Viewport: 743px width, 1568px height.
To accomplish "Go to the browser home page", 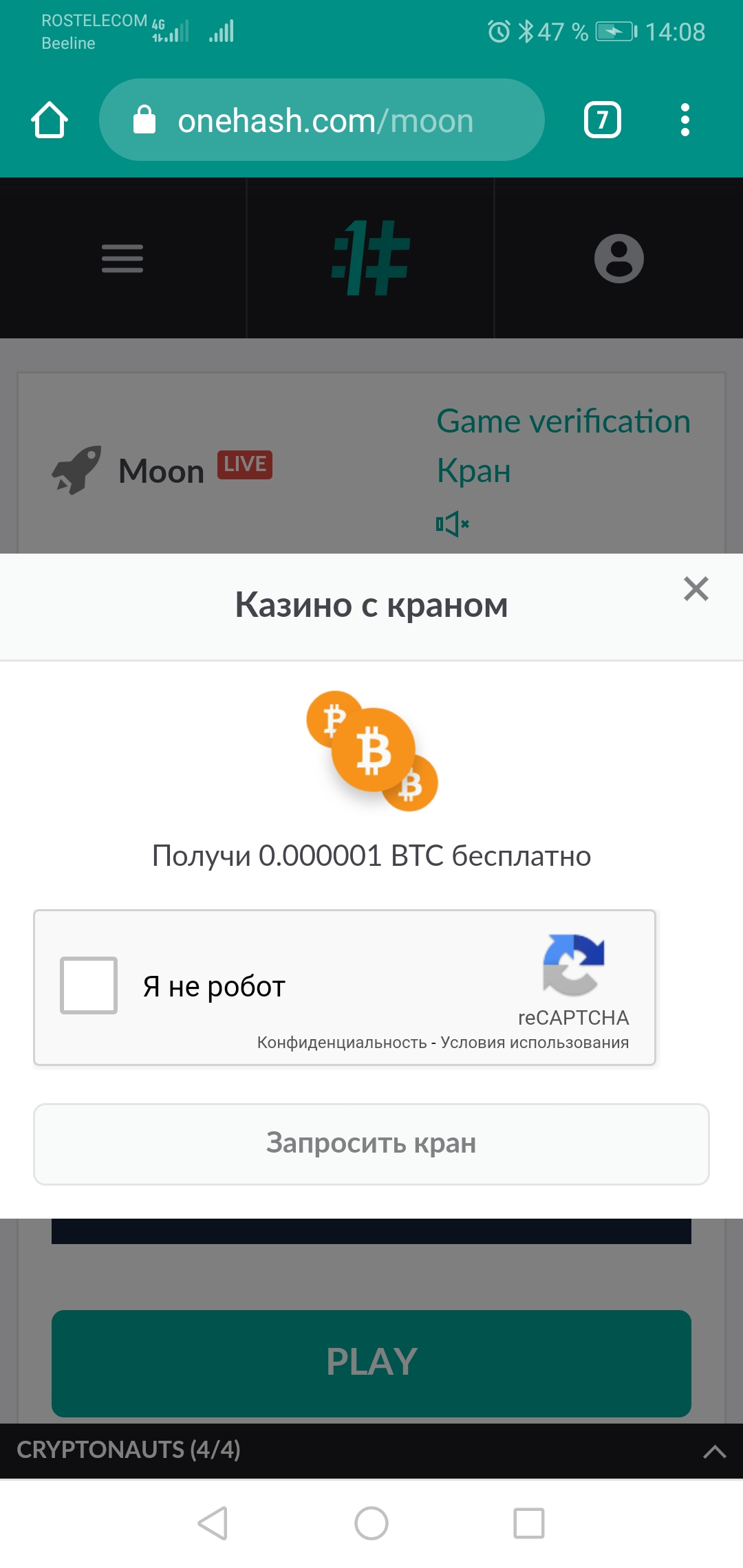I will pos(50,120).
